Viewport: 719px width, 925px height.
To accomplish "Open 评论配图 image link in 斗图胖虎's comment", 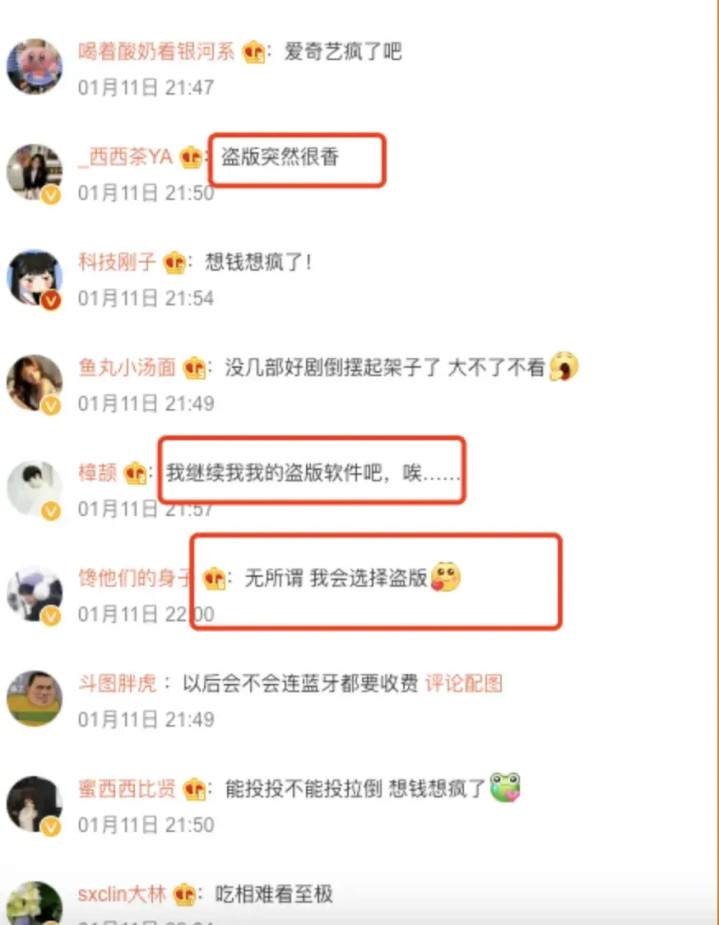I will tap(464, 684).
